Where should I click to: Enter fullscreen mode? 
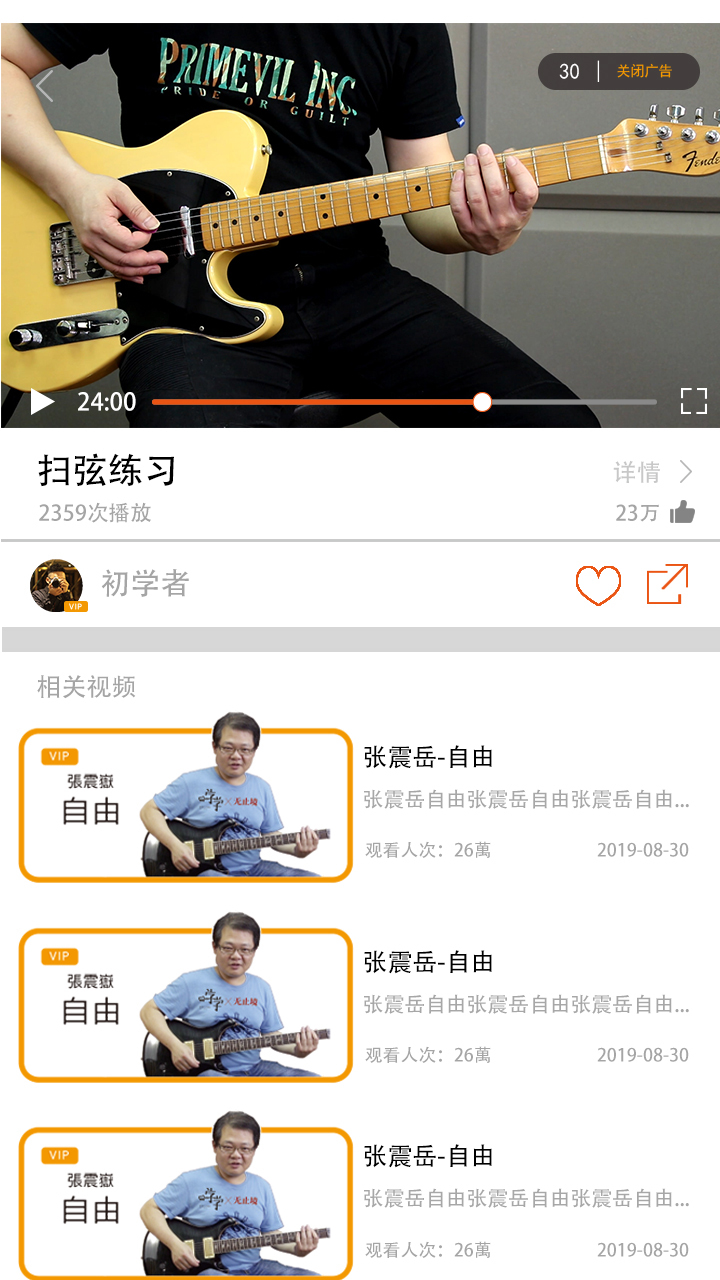[693, 401]
